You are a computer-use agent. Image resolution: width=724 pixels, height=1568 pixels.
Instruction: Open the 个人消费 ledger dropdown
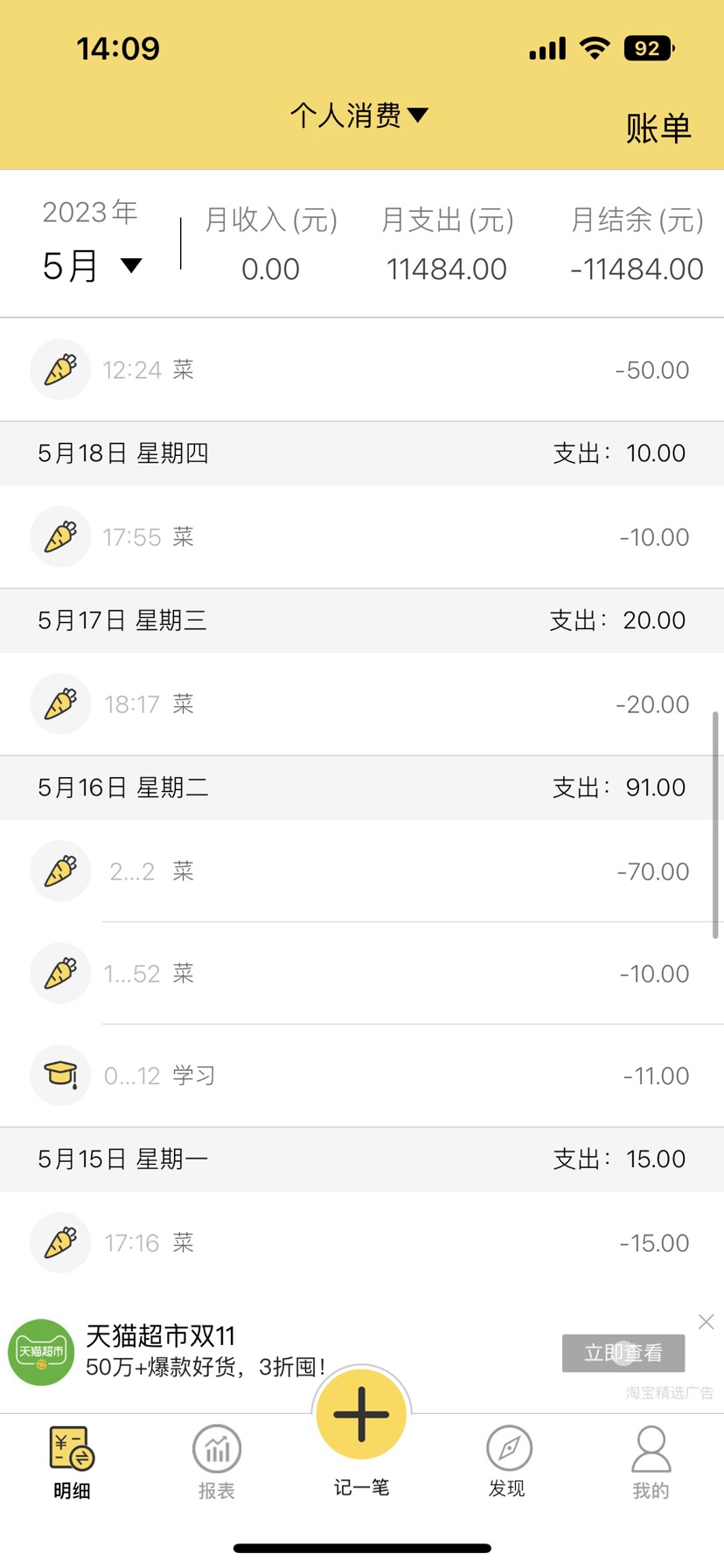(x=359, y=115)
